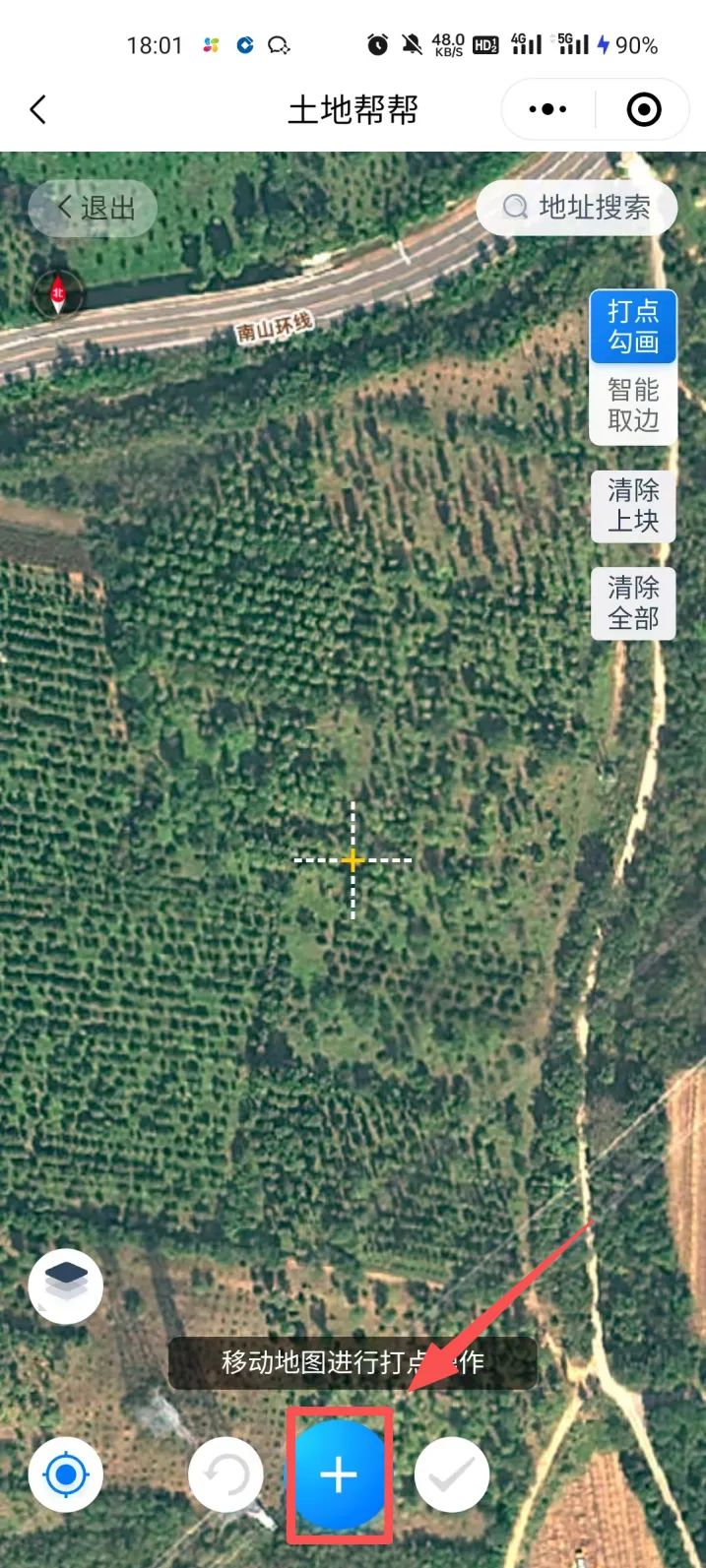This screenshot has width=706, height=1568.
Task: Open the mini program three-dot menu
Action: coord(547,109)
